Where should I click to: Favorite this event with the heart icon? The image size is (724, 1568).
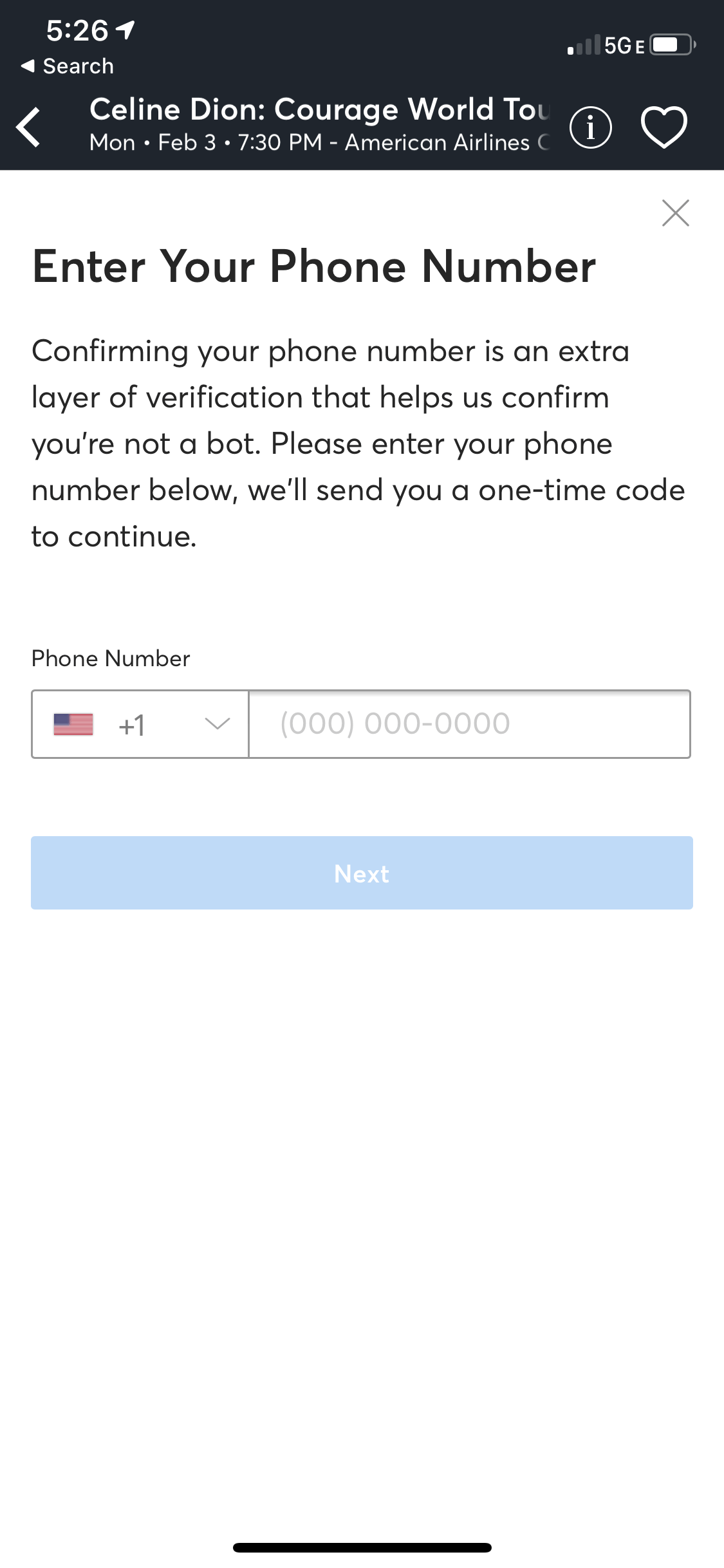coord(664,127)
